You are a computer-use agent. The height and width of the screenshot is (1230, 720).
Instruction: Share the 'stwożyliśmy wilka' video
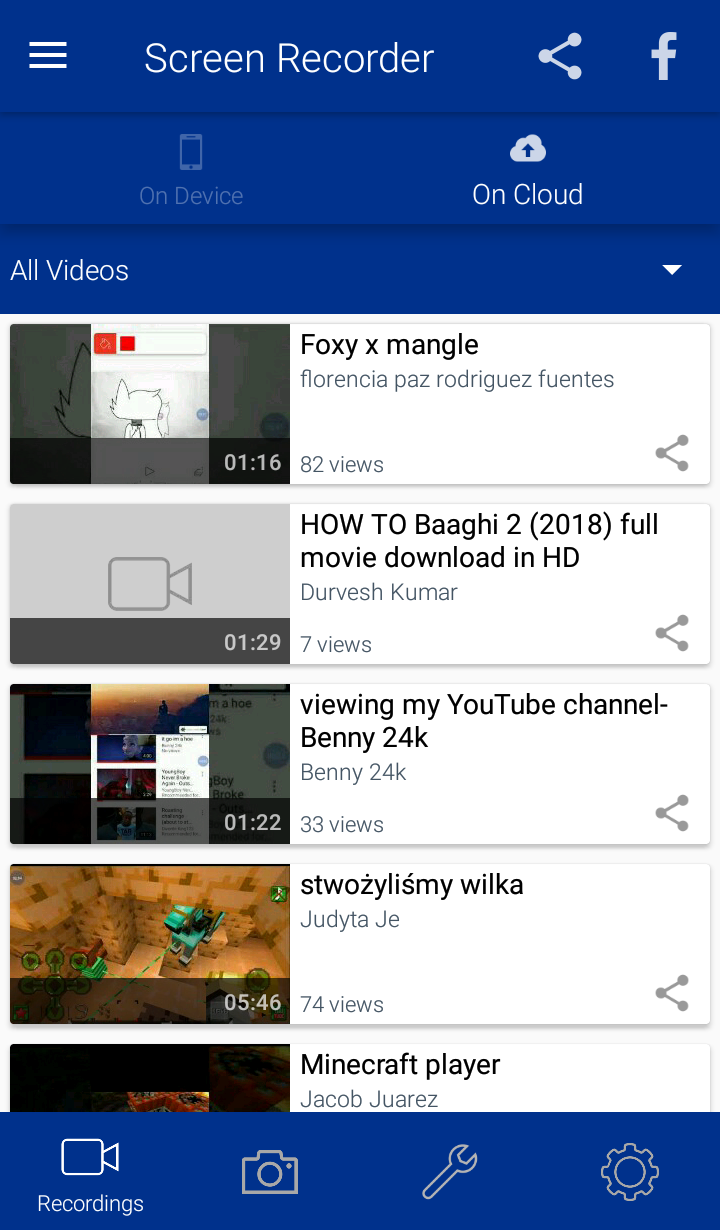[x=671, y=993]
